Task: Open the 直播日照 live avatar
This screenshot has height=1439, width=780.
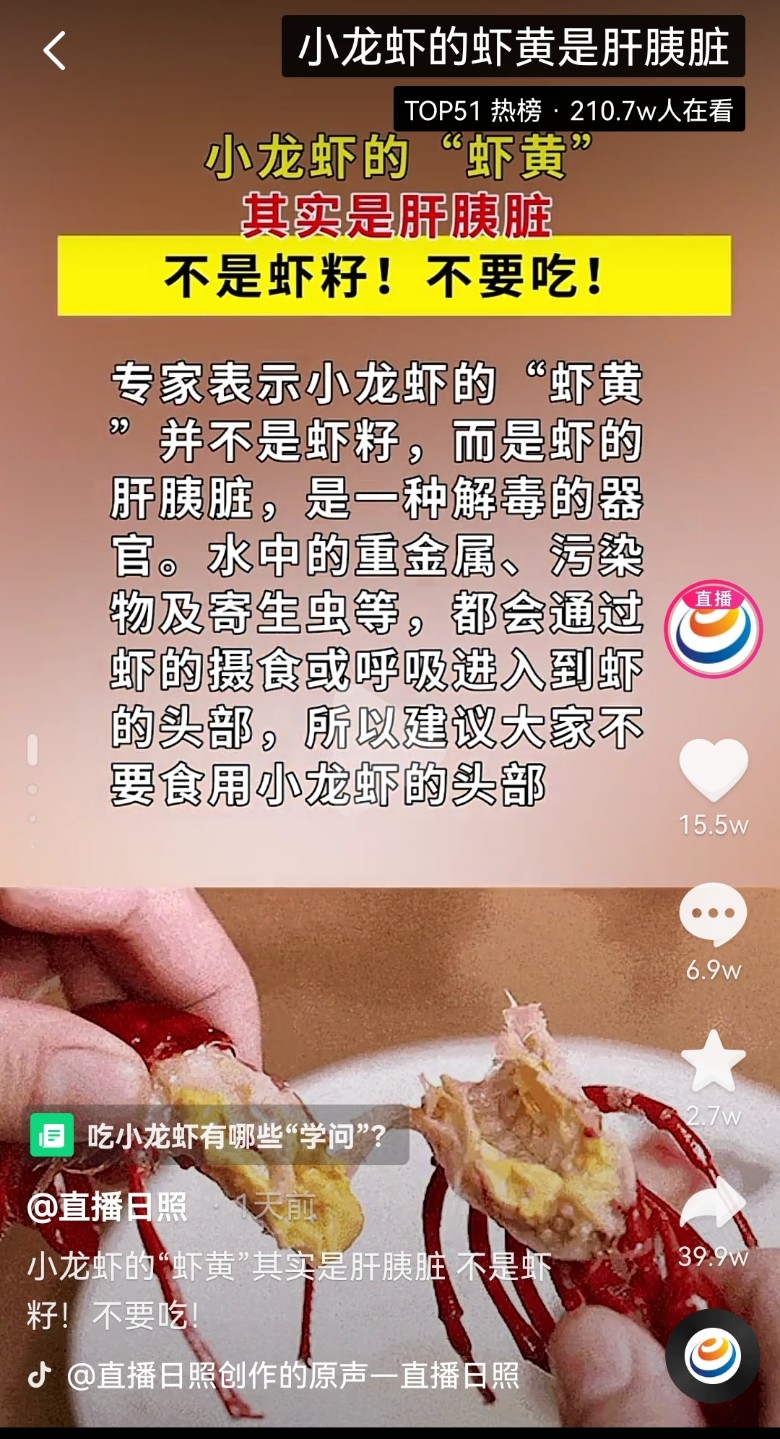Action: [713, 629]
